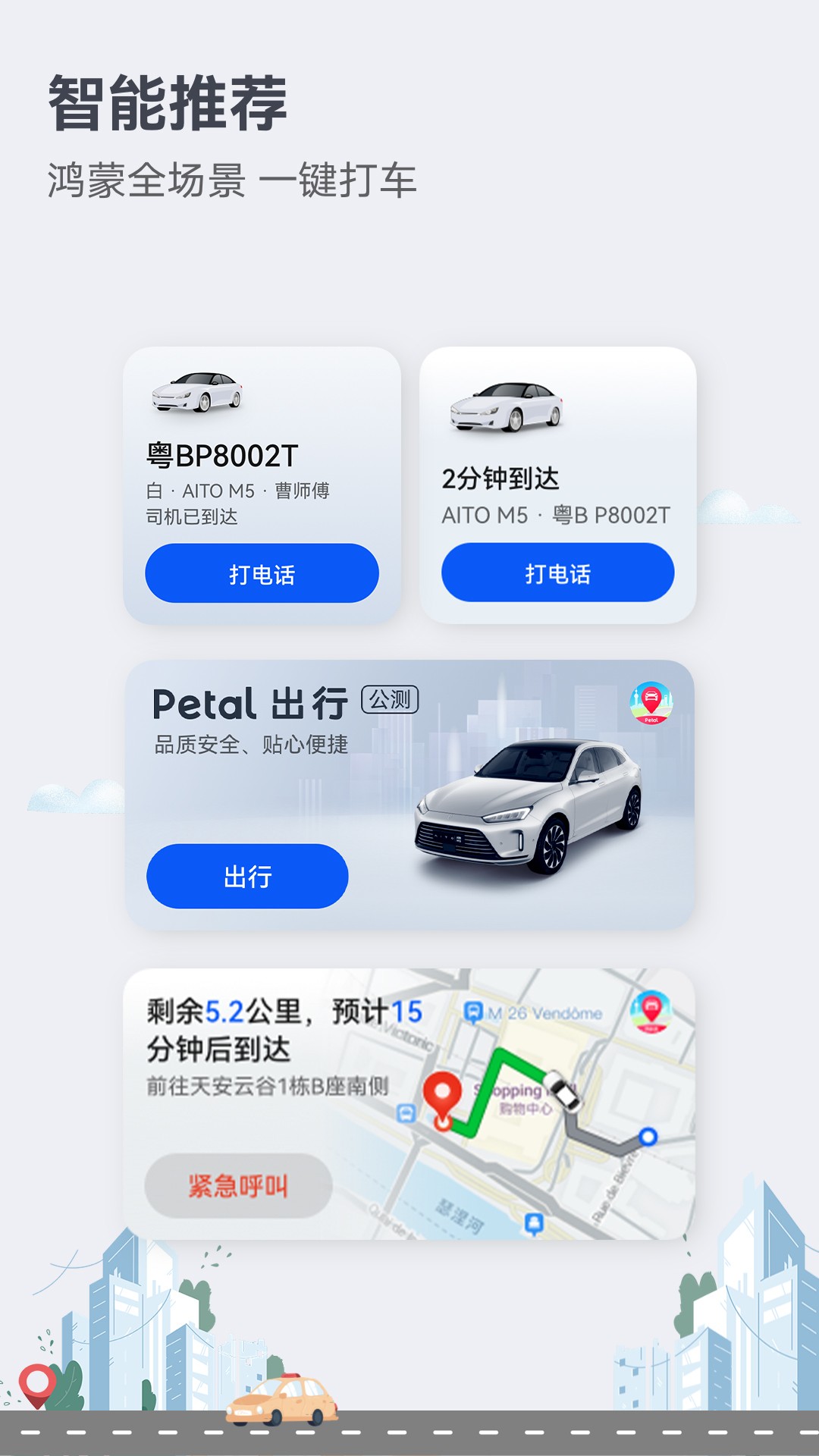Tap the M 26 Vendôme metro station marker
Screen dimensions: 819x1456
click(472, 1009)
